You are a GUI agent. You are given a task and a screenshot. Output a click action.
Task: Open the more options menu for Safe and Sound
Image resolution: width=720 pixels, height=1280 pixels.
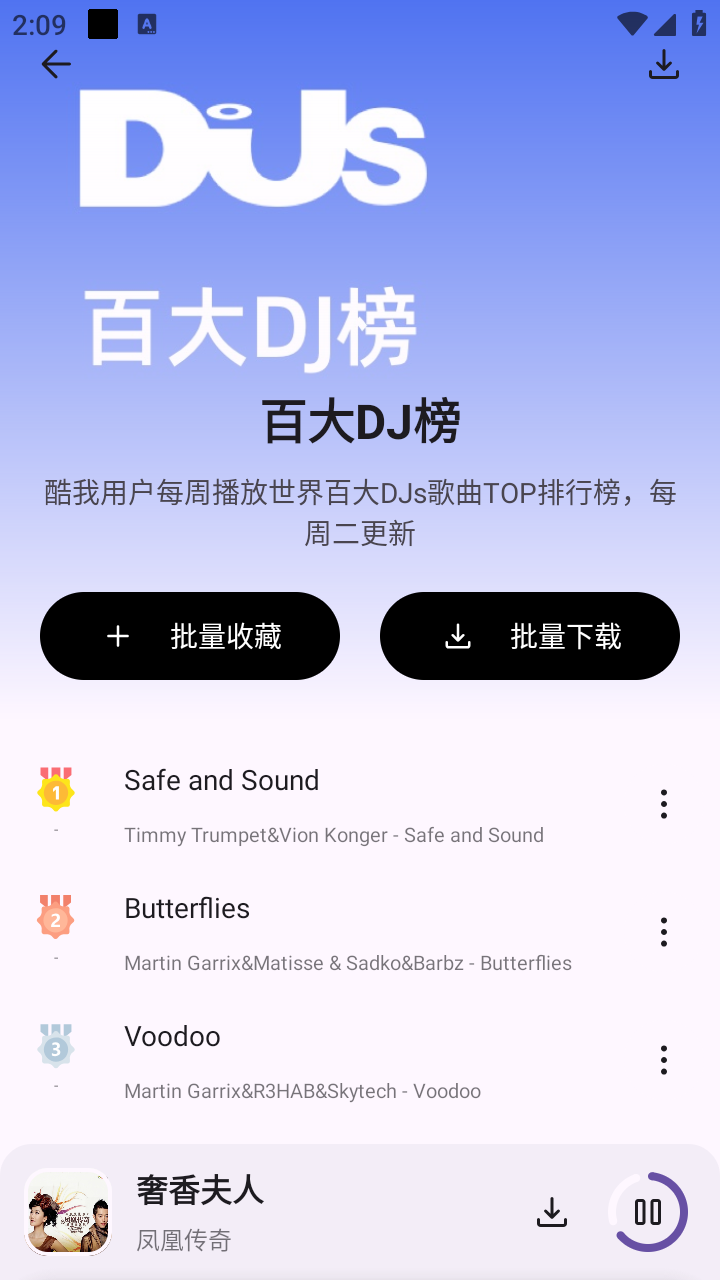tap(663, 803)
